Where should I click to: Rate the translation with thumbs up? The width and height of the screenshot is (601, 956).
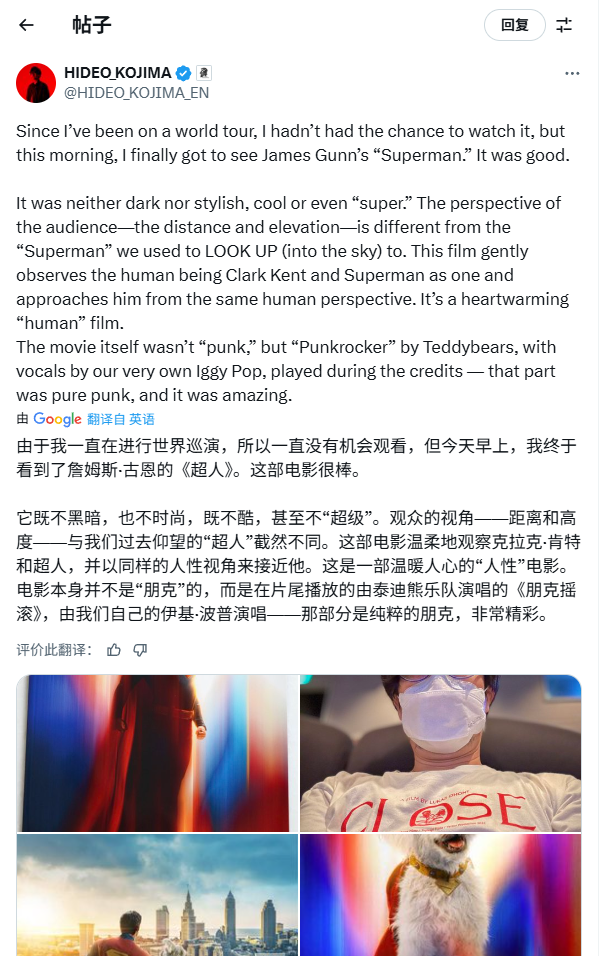tap(114, 649)
